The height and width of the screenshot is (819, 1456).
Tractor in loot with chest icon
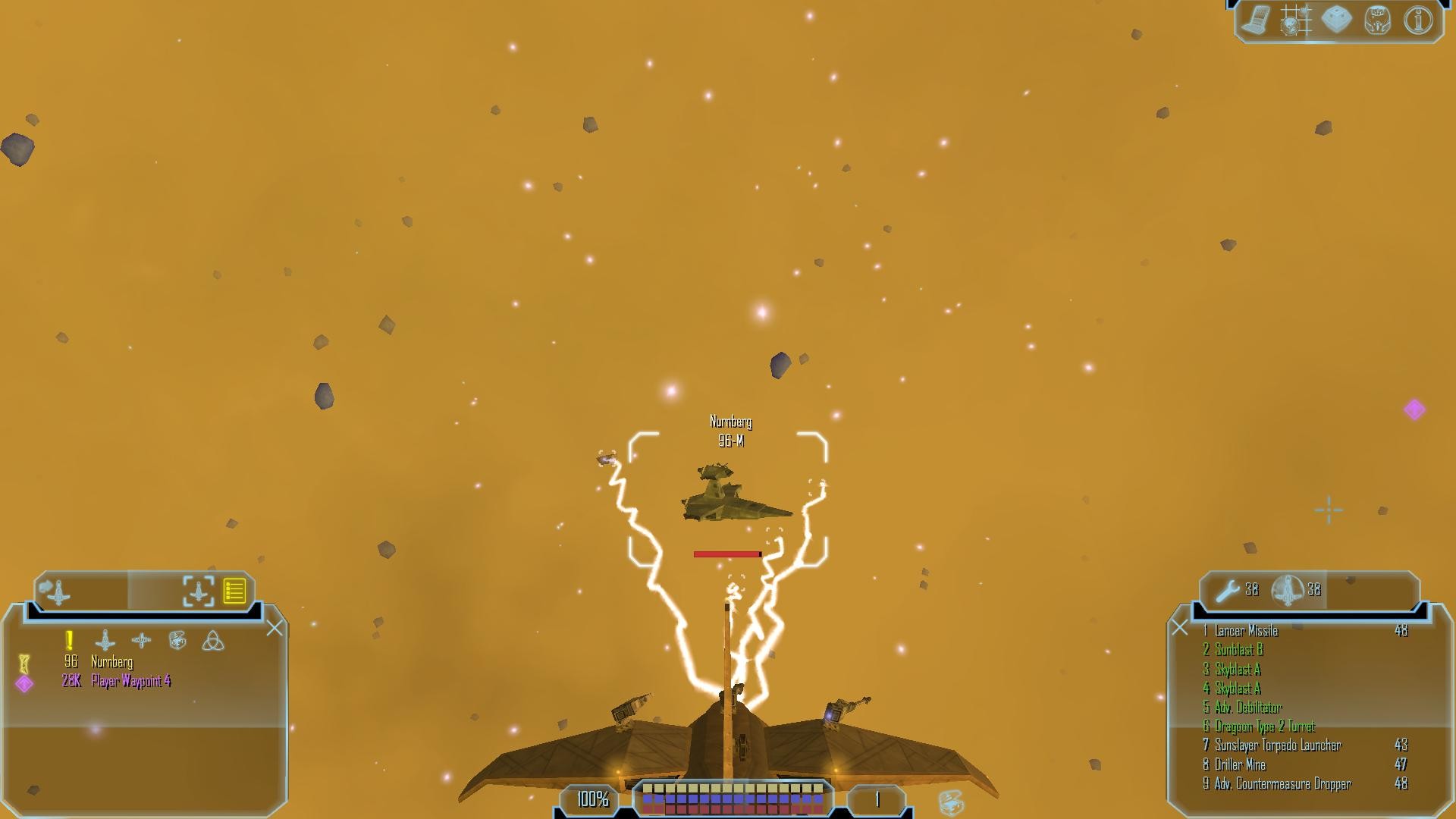(x=951, y=802)
